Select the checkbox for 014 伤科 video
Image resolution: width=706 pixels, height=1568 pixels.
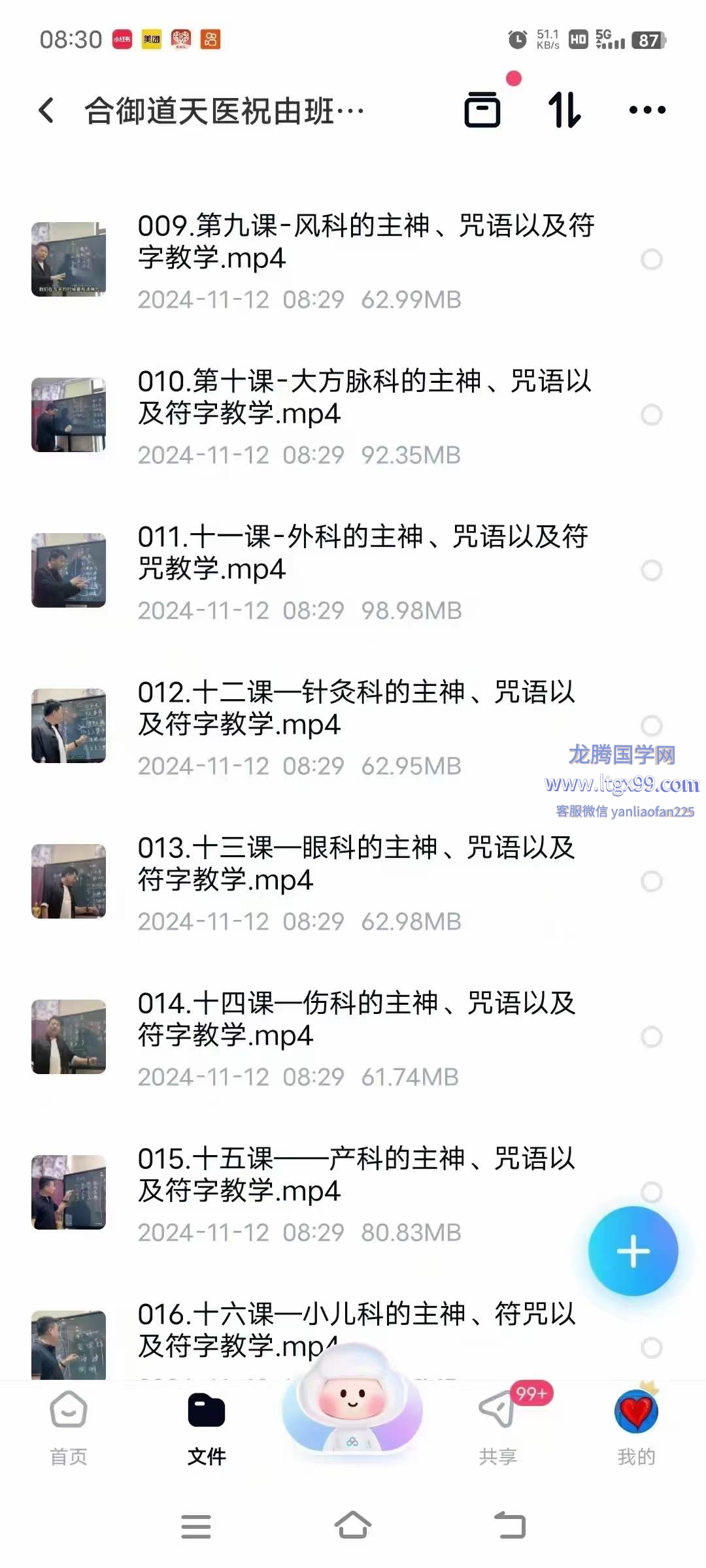tap(651, 1037)
